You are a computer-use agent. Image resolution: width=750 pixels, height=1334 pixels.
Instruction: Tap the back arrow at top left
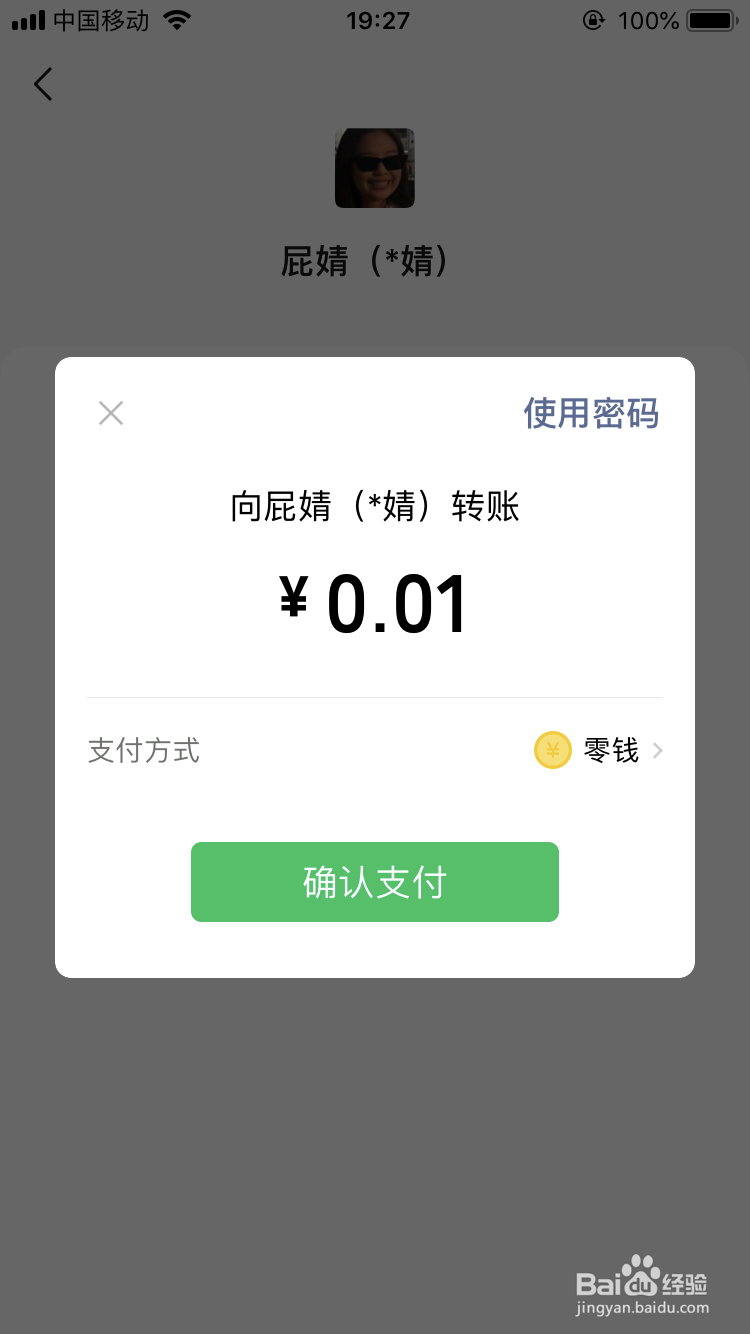click(42, 84)
